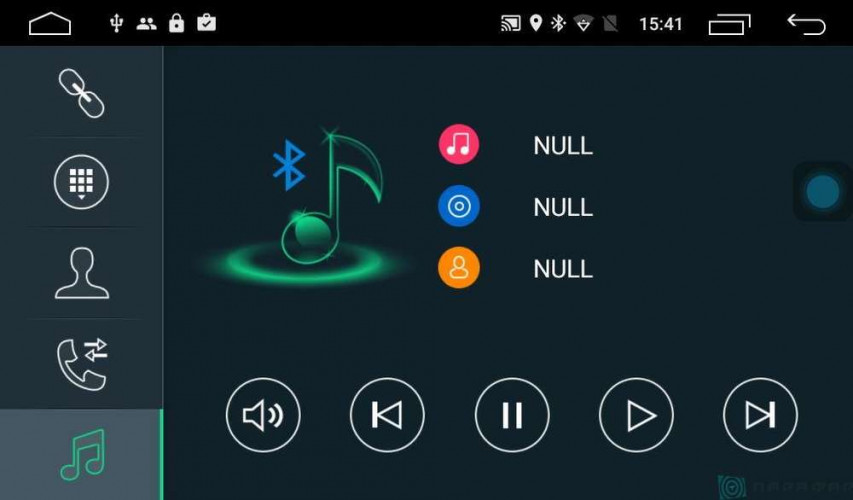Viewport: 853px width, 500px height.
Task: Go back with the return arrow
Action: (x=806, y=23)
